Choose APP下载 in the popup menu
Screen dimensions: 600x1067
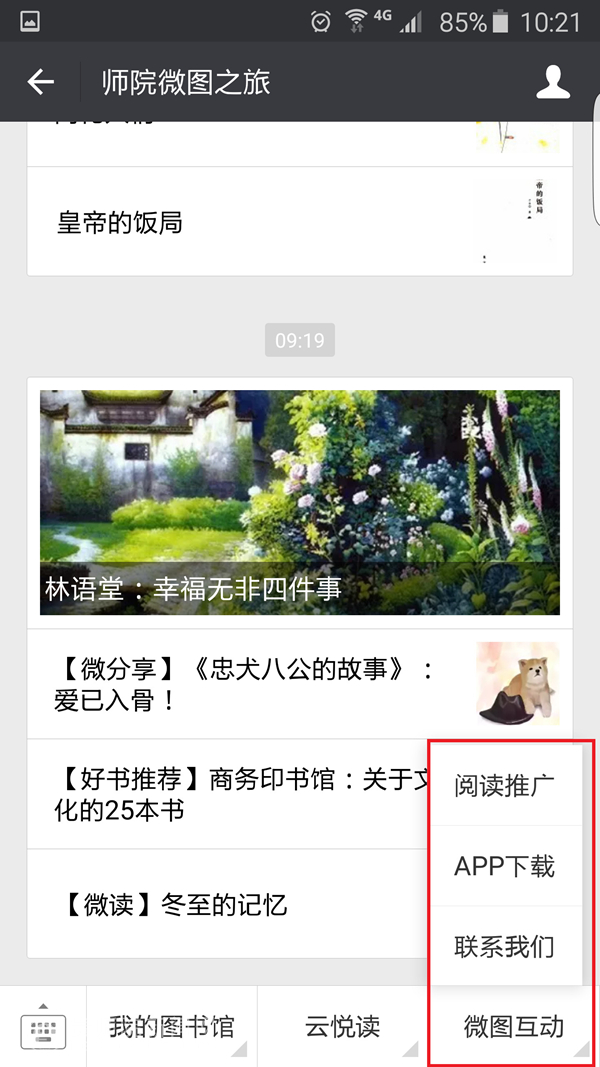(504, 866)
